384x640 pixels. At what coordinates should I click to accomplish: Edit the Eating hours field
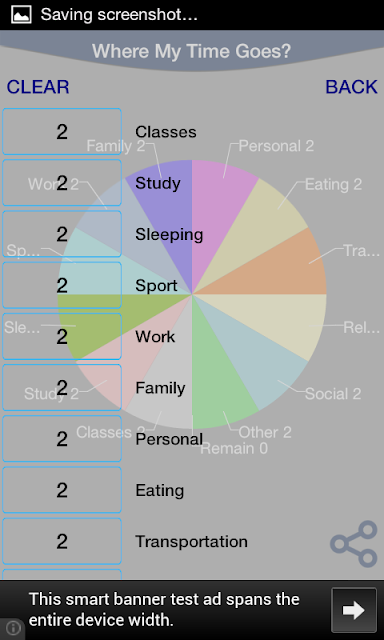[x=62, y=490]
